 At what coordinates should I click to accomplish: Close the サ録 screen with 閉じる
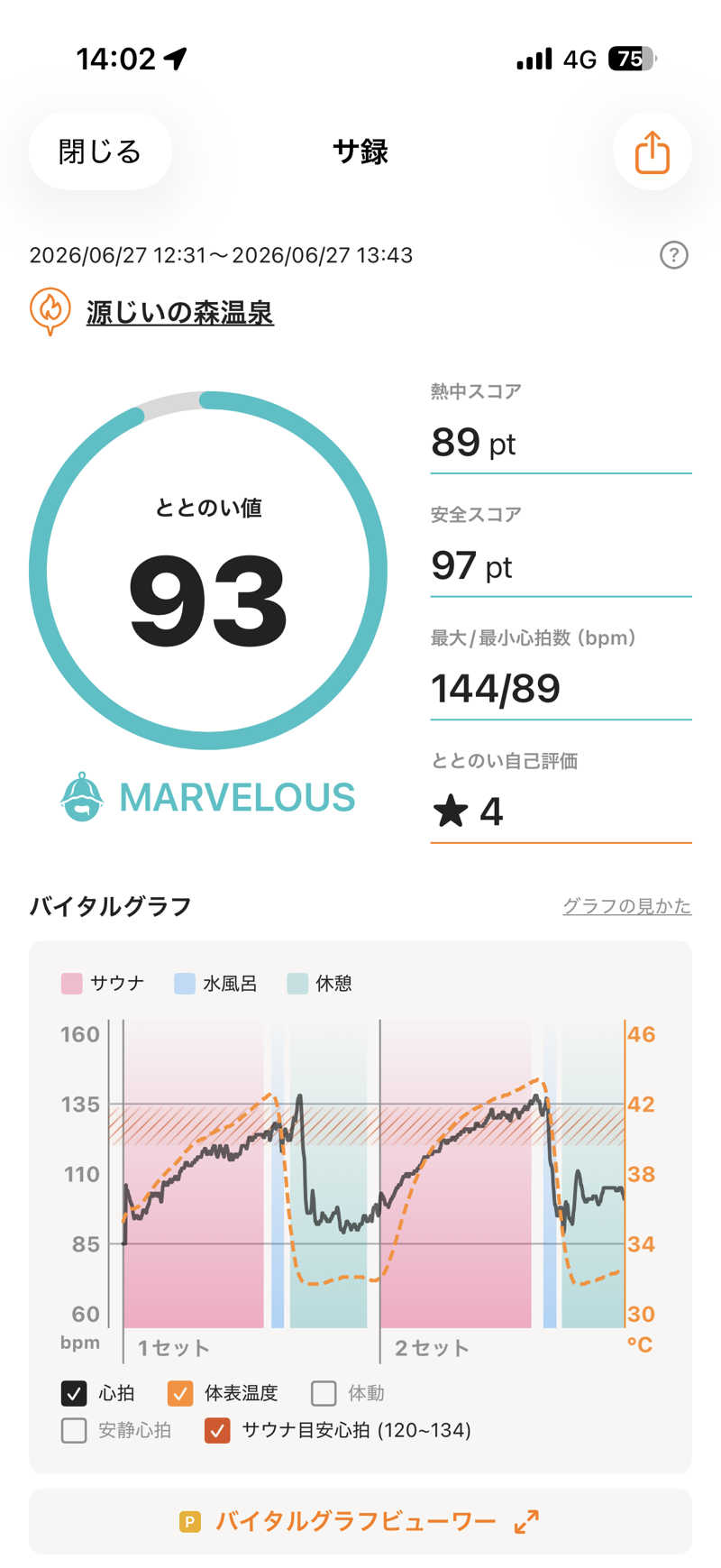(100, 151)
